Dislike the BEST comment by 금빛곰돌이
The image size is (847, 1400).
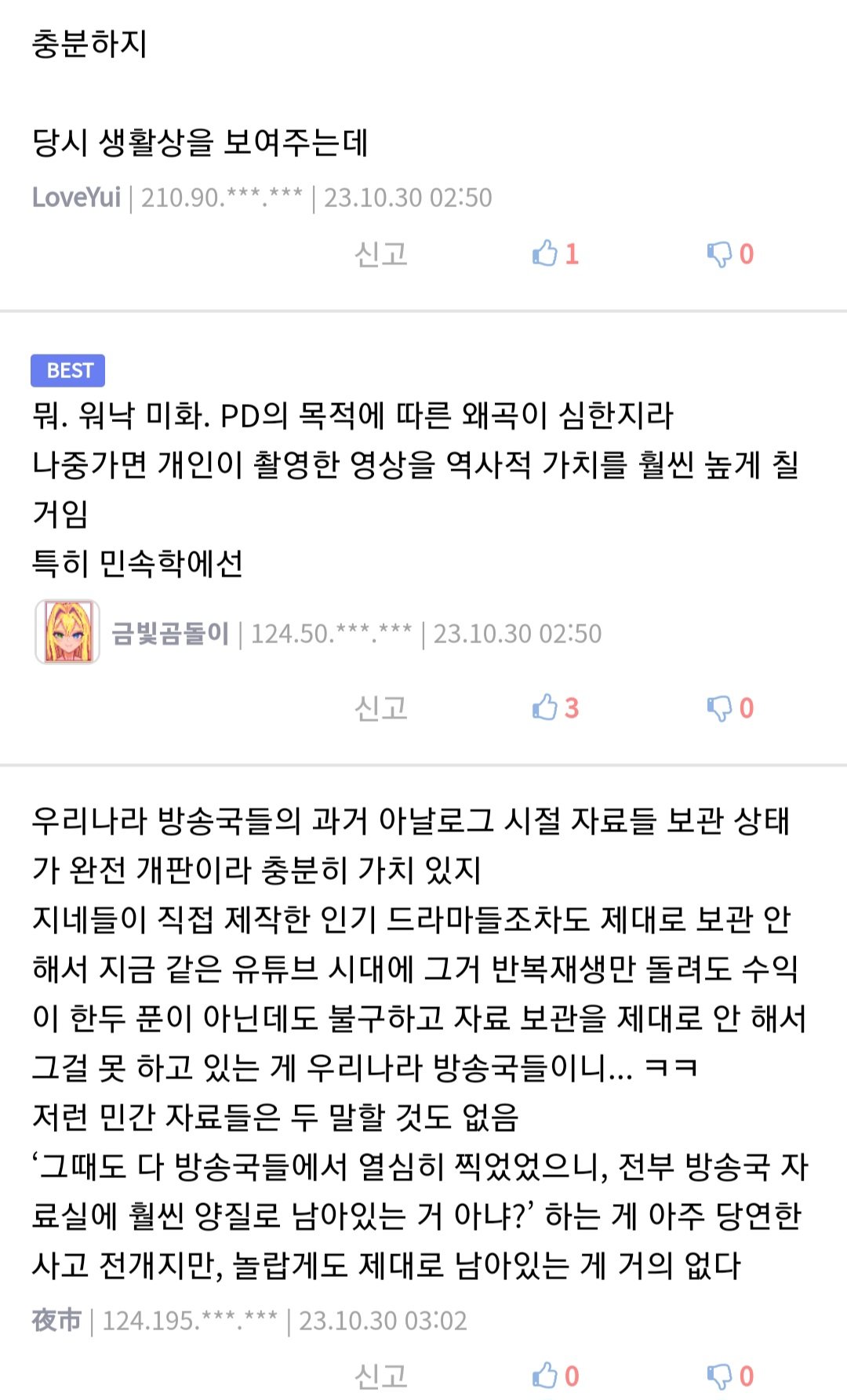[x=729, y=708]
